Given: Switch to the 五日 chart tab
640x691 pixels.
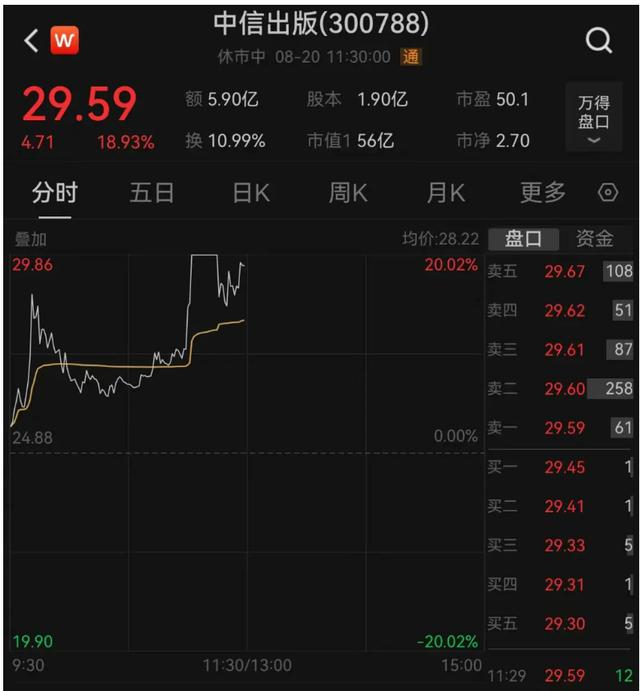Looking at the screenshot, I should [152, 192].
